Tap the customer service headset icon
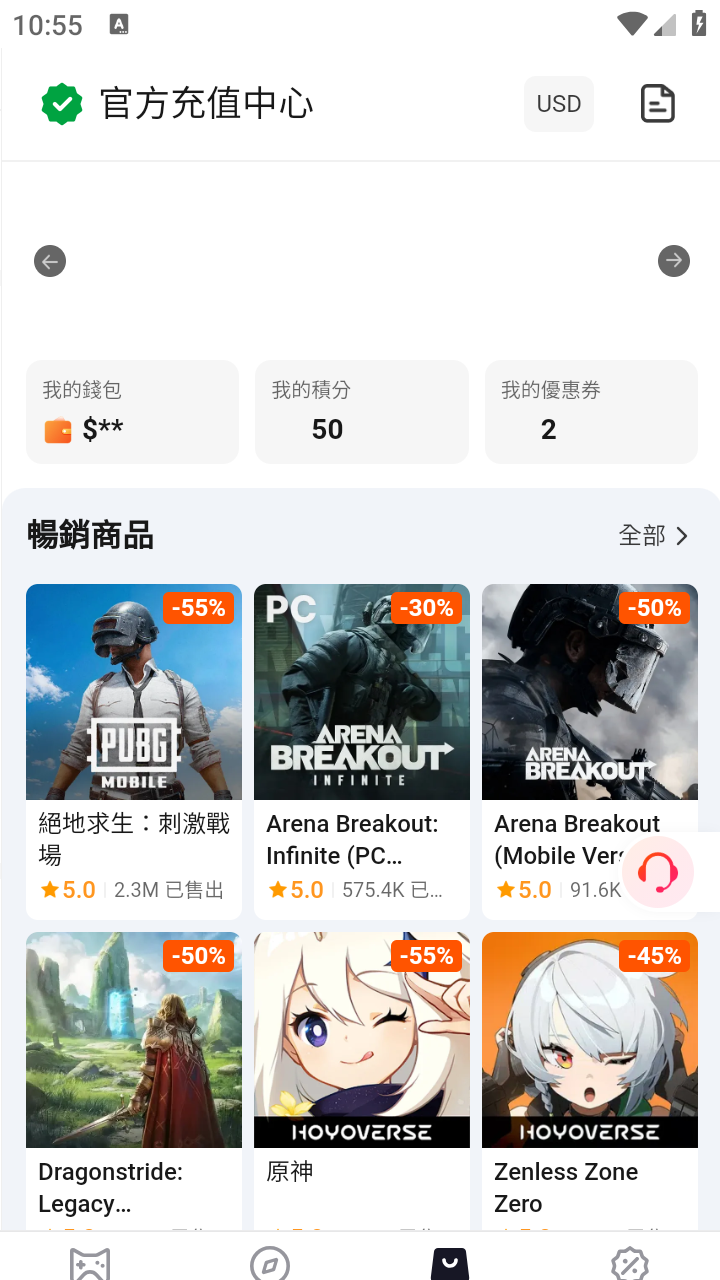The height and width of the screenshot is (1280, 720). [x=658, y=871]
